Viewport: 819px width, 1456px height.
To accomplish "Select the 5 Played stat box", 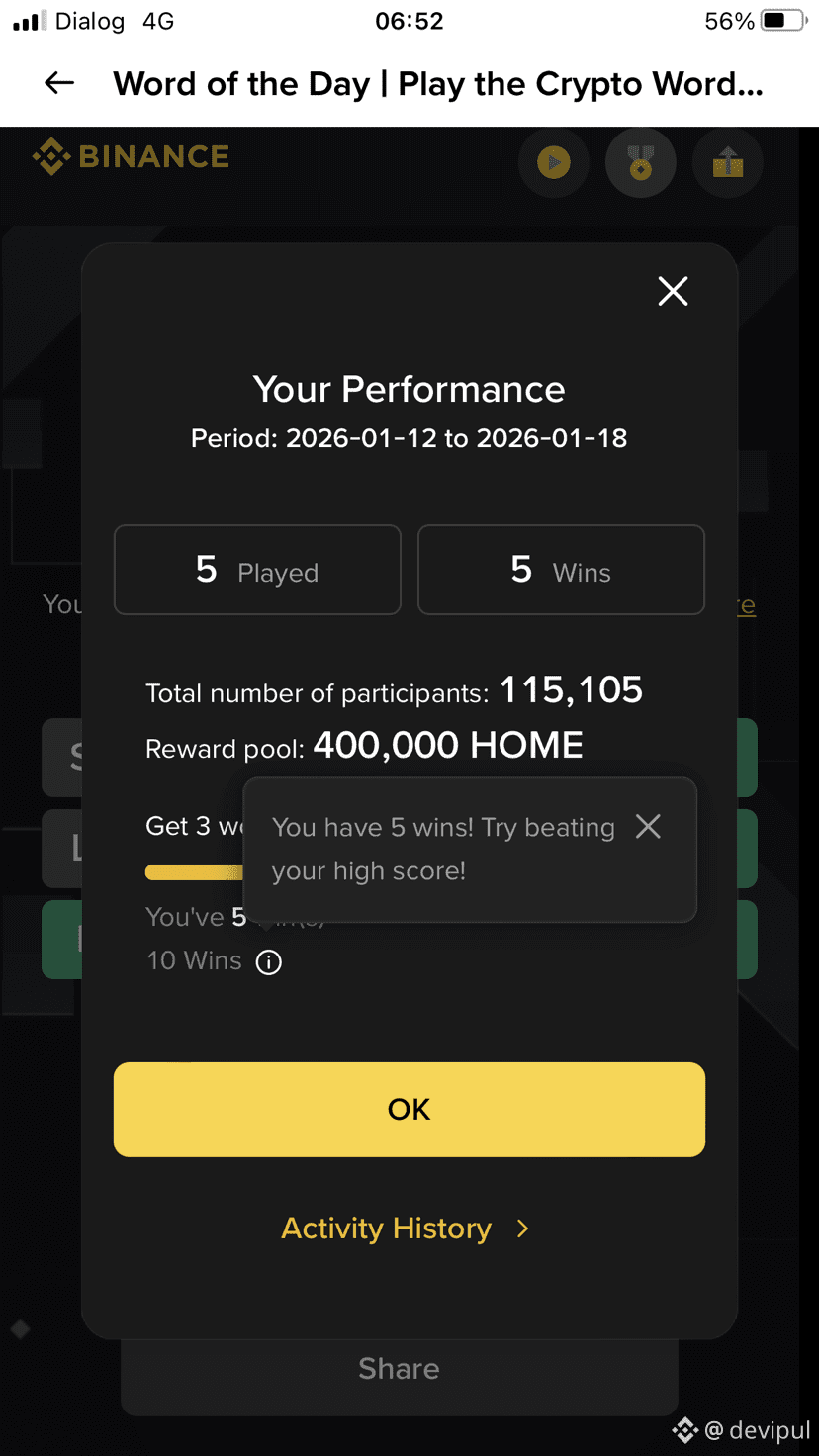I will tap(257, 570).
